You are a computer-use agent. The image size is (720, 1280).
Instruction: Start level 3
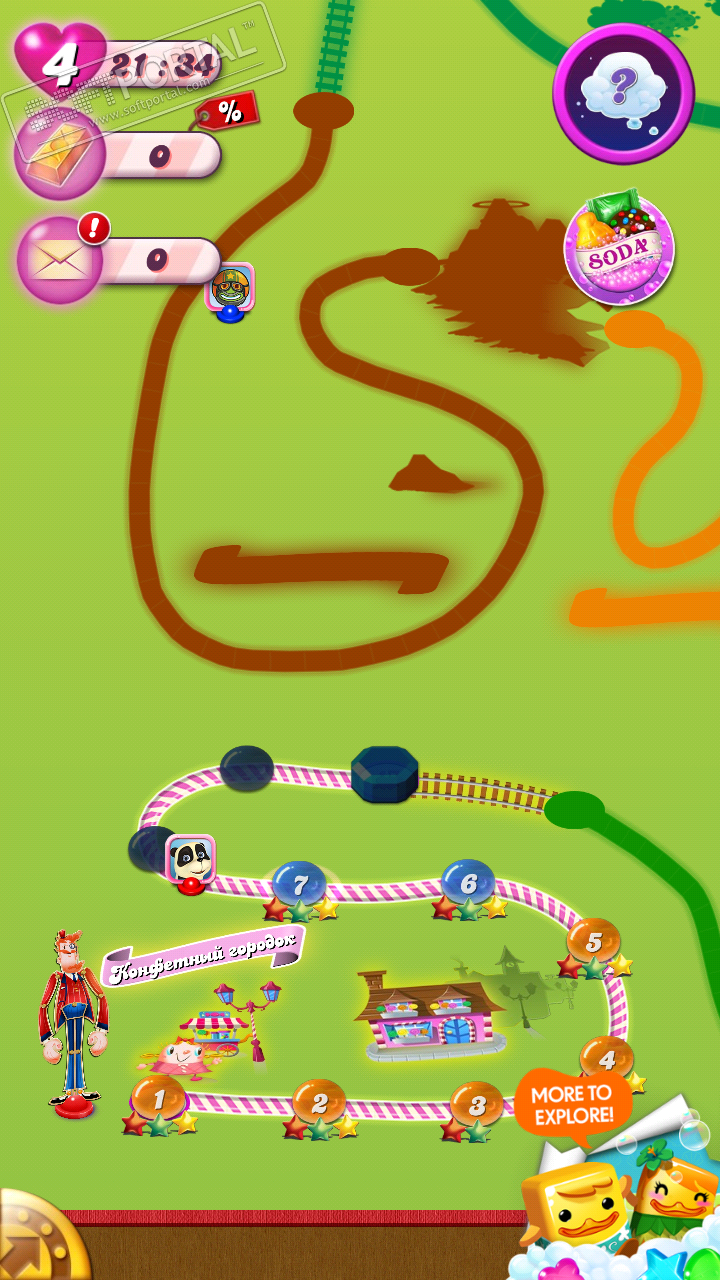coord(477,1105)
